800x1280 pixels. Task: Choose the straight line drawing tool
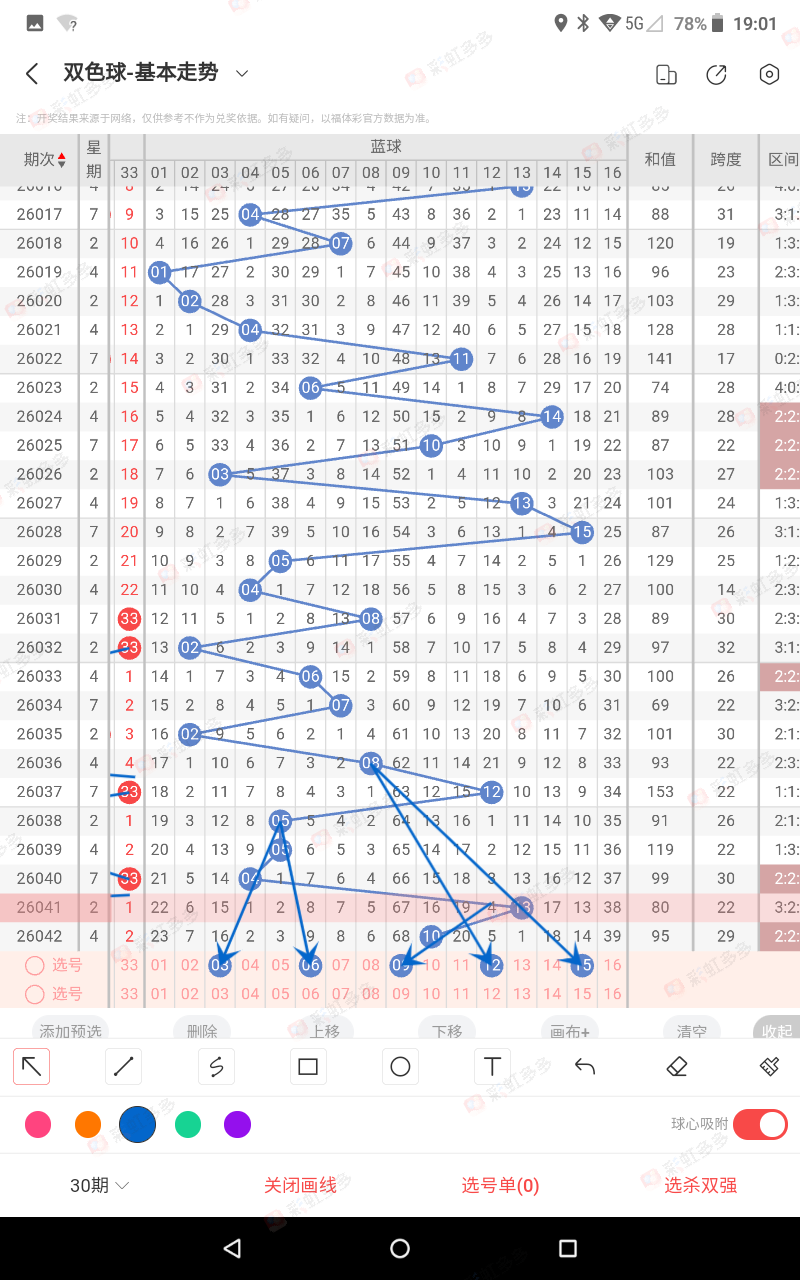click(x=124, y=1067)
